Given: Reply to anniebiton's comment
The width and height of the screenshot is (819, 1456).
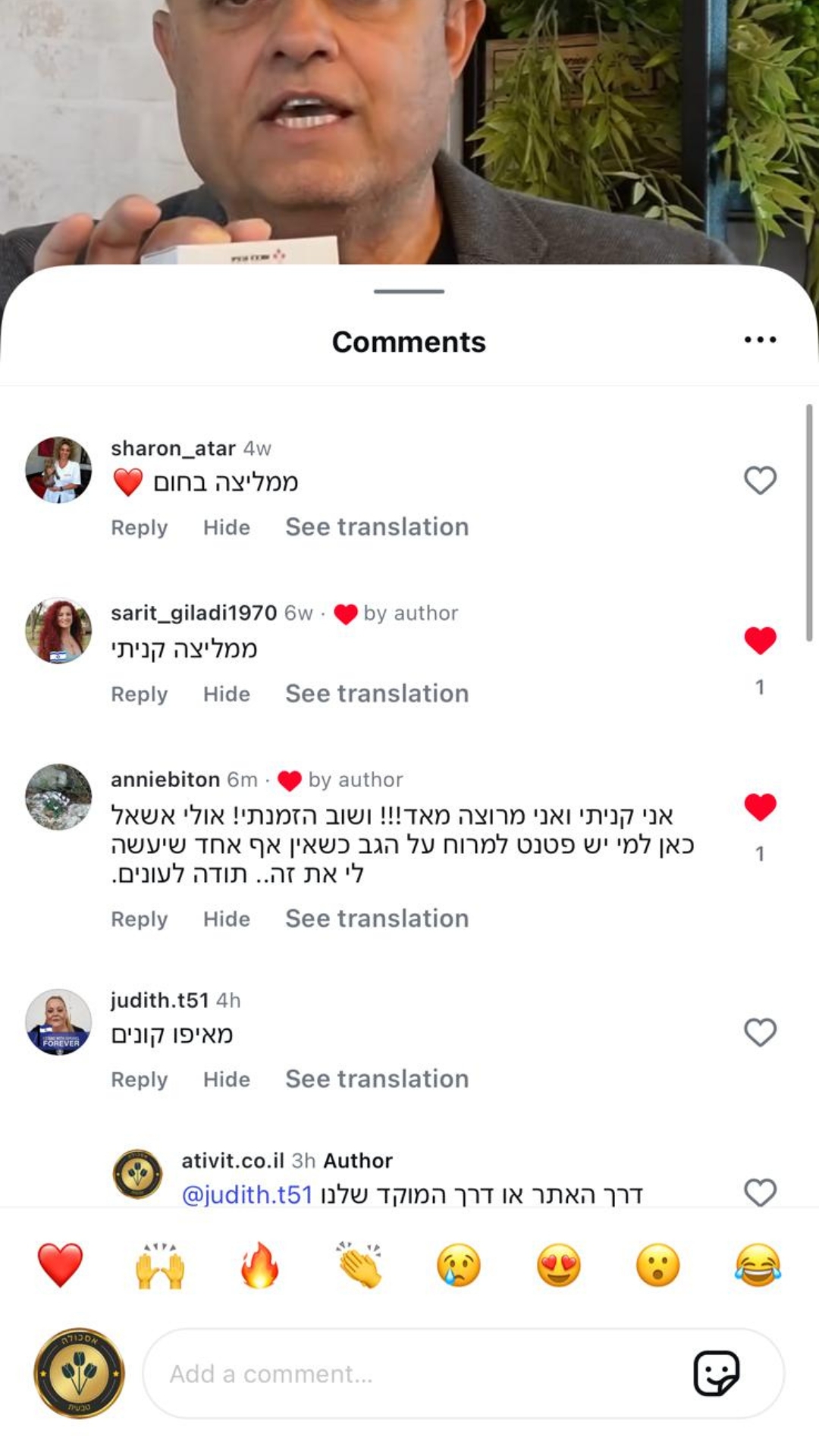Looking at the screenshot, I should tap(139, 918).
